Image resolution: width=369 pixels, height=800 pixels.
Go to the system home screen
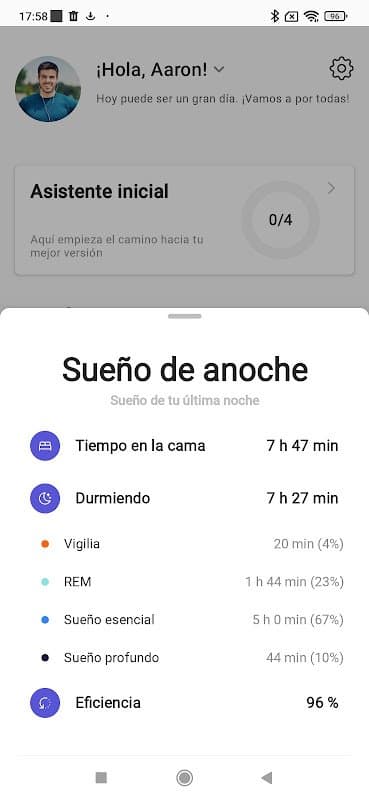(x=184, y=778)
